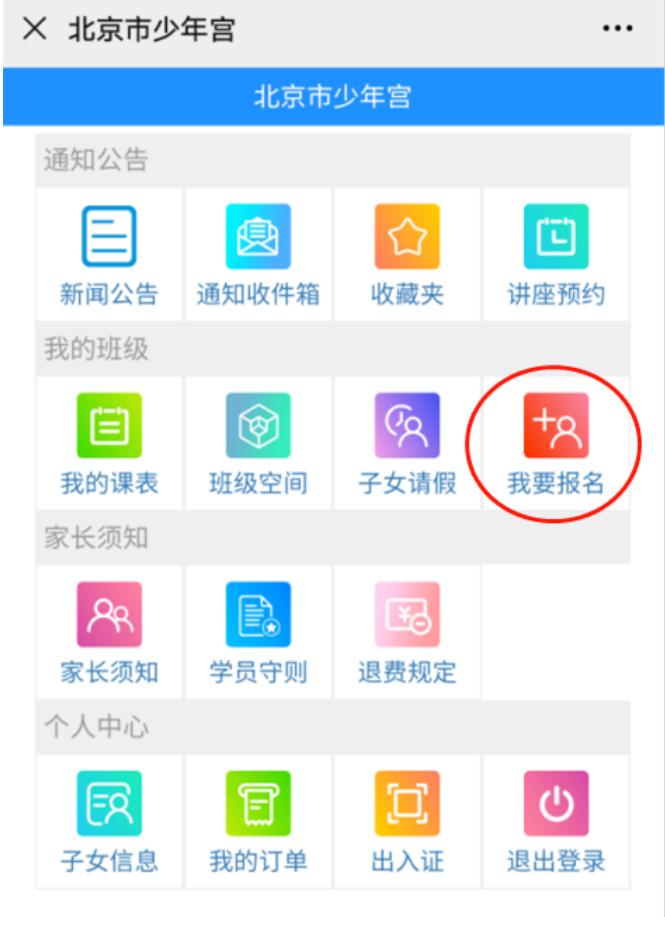
Task: Open 家长须知 parent notice
Action: 109,632
